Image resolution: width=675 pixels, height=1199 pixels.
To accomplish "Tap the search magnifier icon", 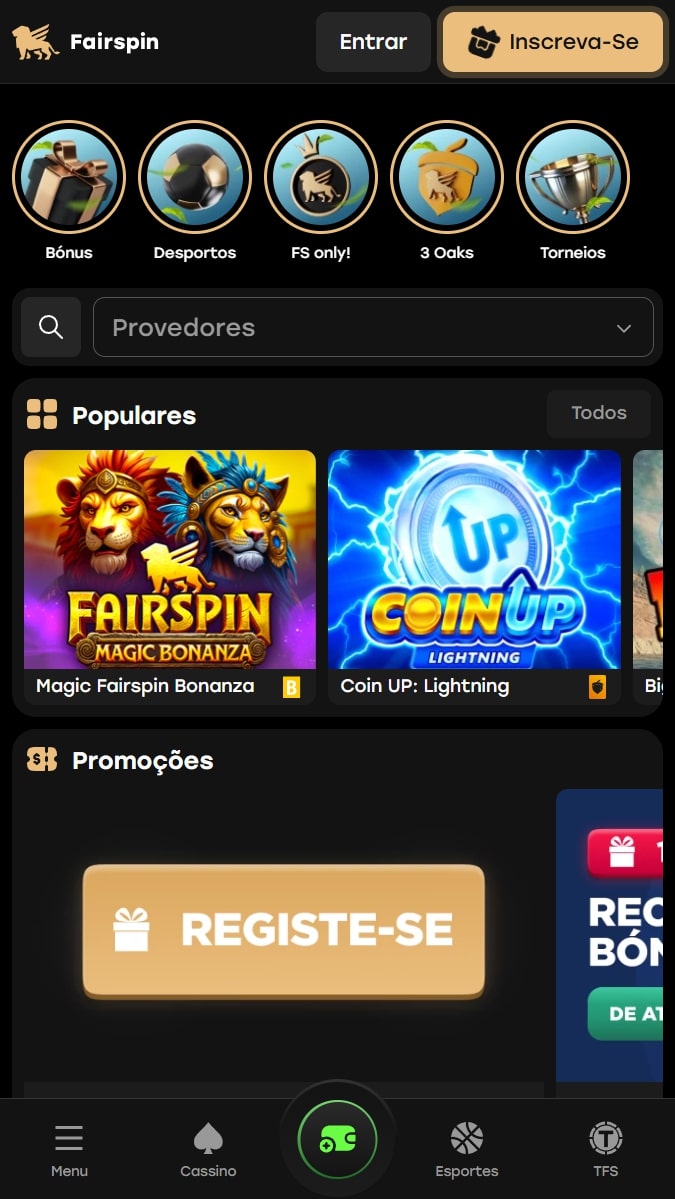I will pyautogui.click(x=51, y=327).
